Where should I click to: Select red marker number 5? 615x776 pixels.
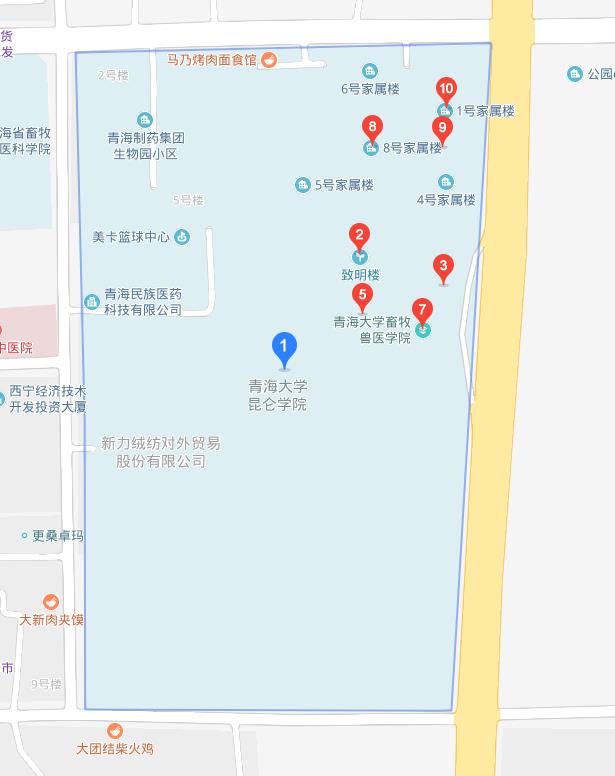pyautogui.click(x=362, y=295)
